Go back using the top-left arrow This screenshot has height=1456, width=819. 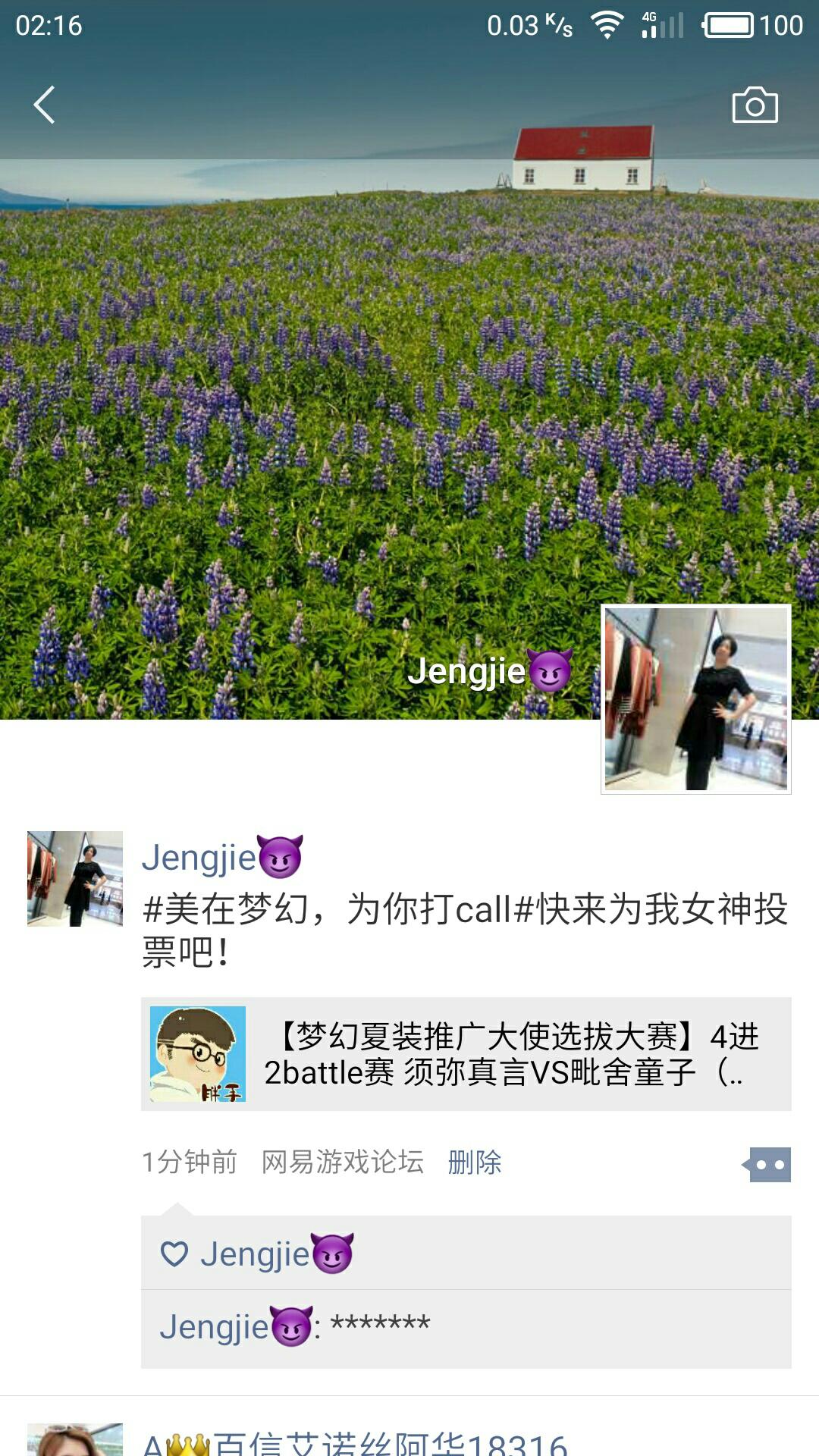point(45,105)
